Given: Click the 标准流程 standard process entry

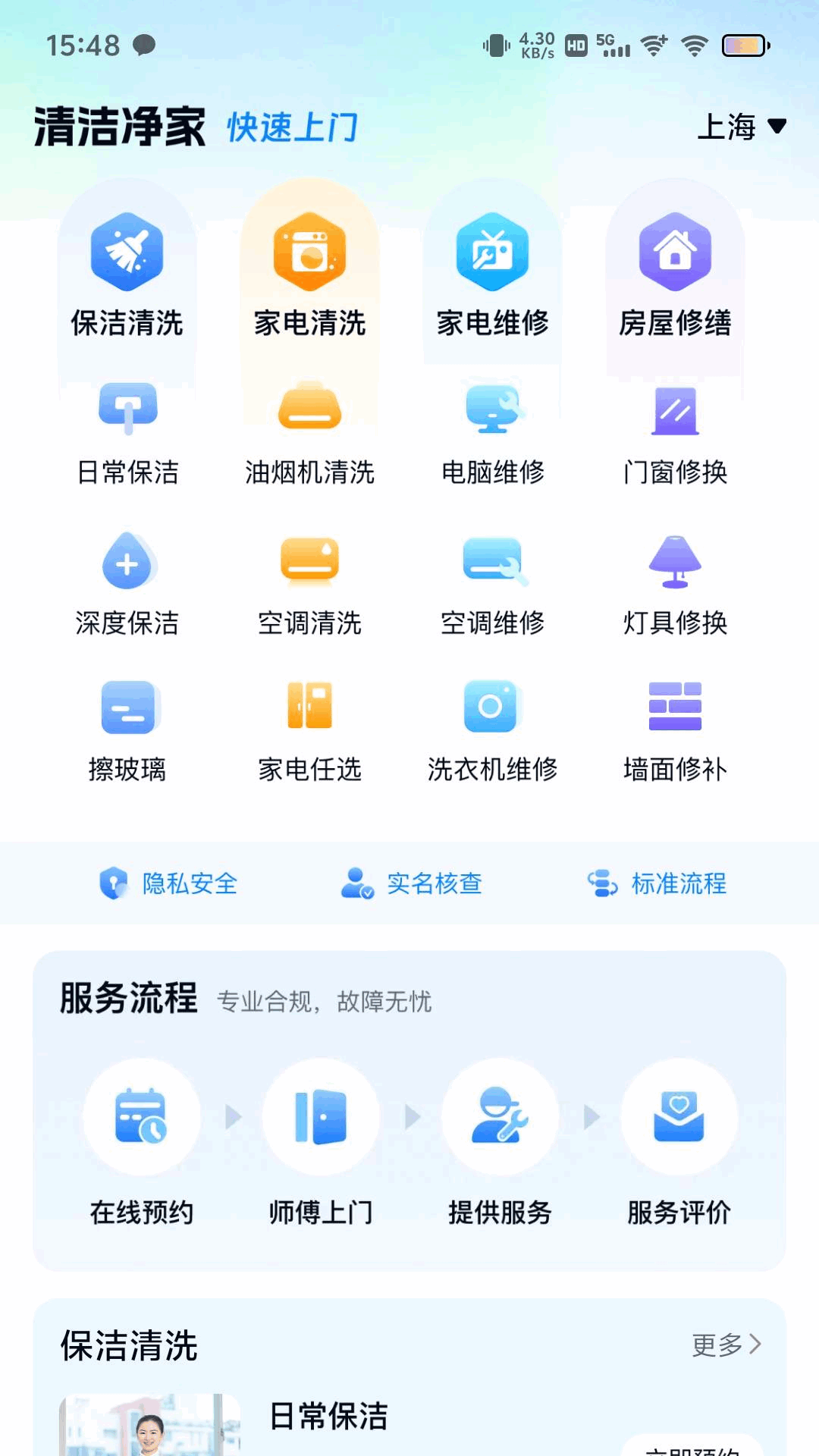Looking at the screenshot, I should point(657,883).
